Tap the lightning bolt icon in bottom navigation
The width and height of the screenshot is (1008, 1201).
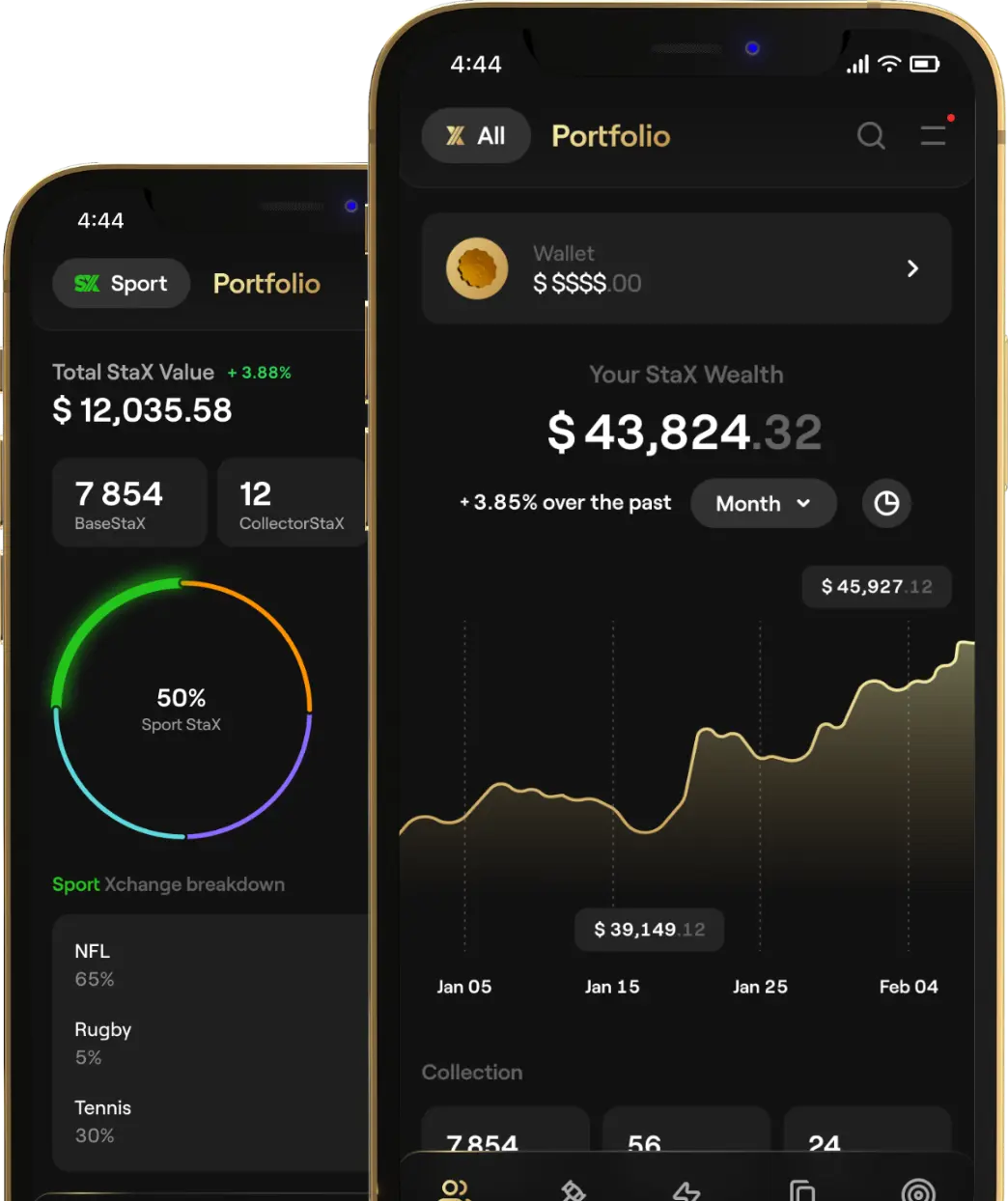pos(686,1189)
